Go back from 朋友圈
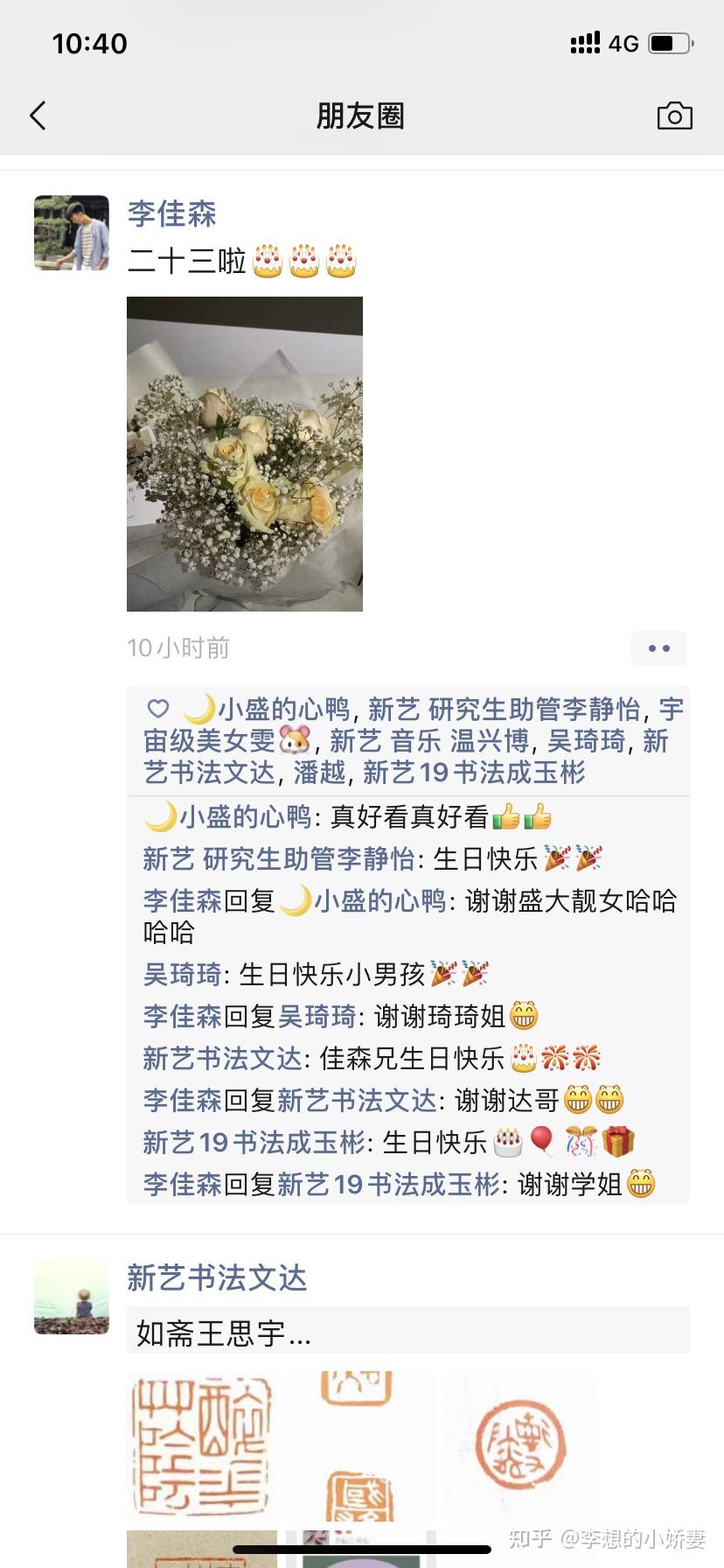Viewport: 724px width, 1568px height. pos(38,115)
